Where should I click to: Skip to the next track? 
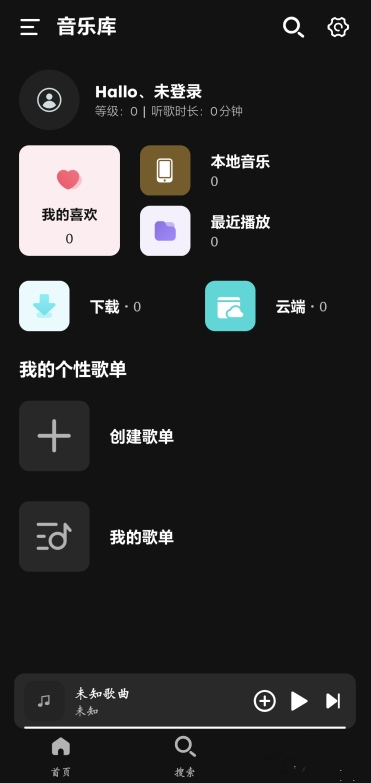click(x=333, y=701)
